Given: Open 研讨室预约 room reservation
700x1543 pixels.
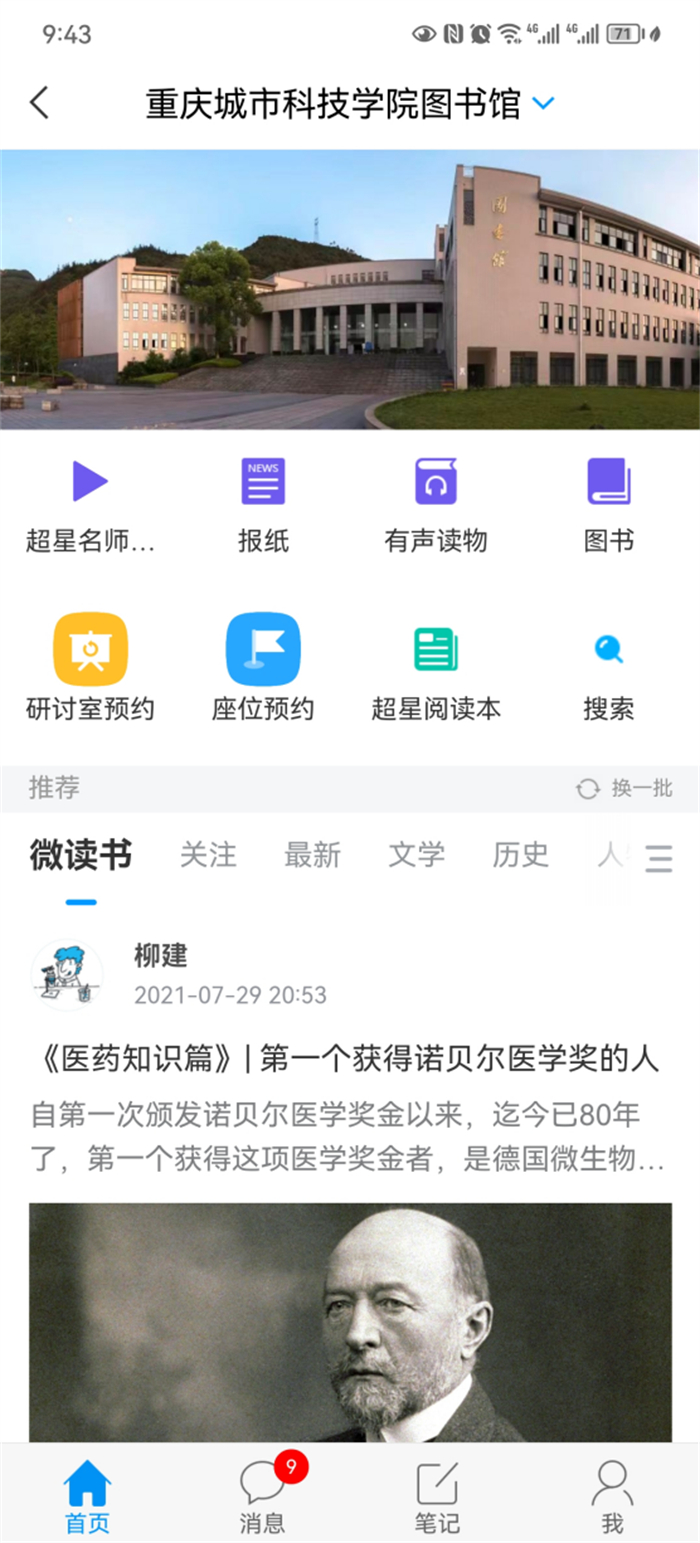Looking at the screenshot, I should (90, 668).
